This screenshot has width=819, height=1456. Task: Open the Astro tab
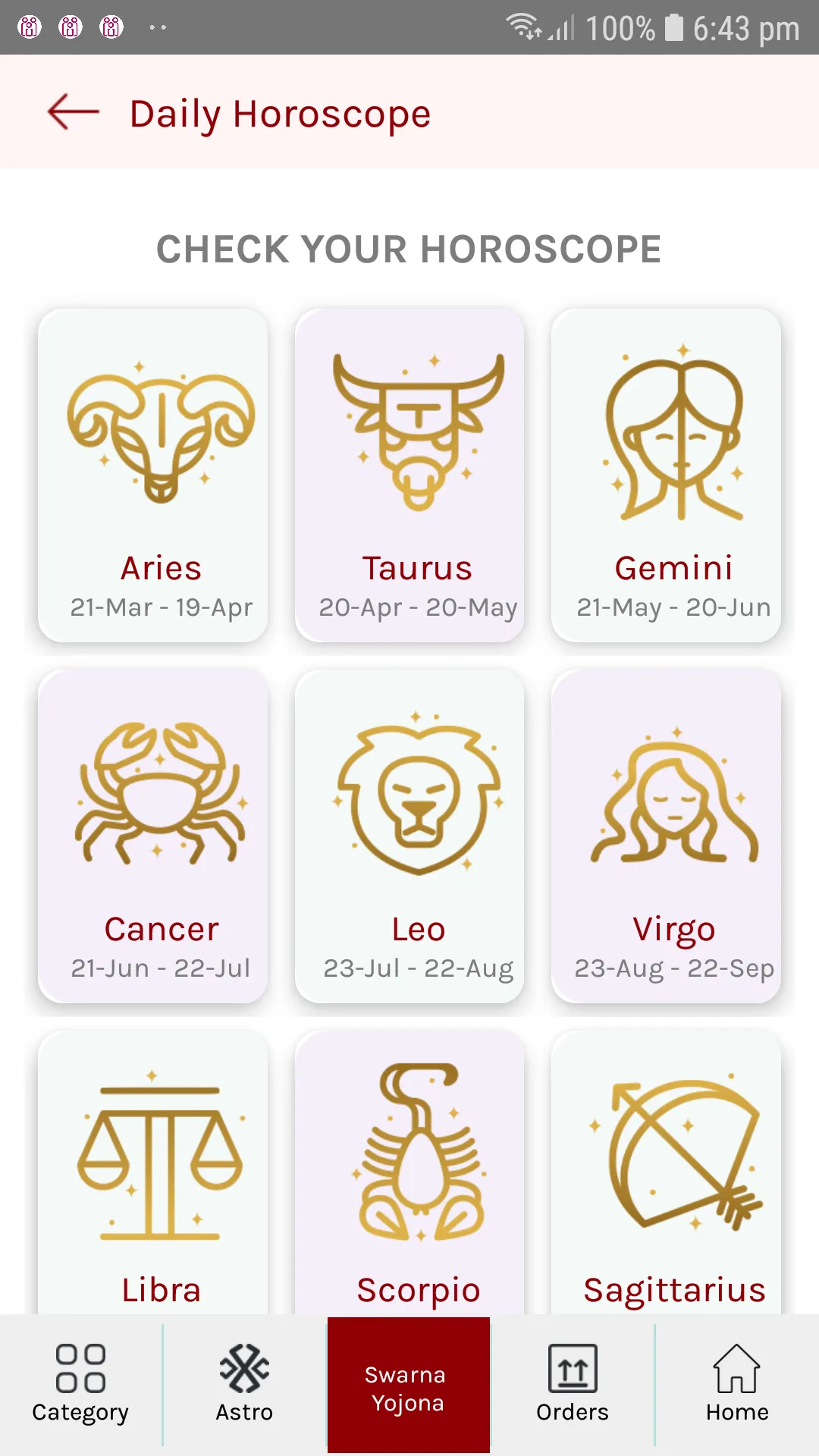pyautogui.click(x=244, y=1385)
